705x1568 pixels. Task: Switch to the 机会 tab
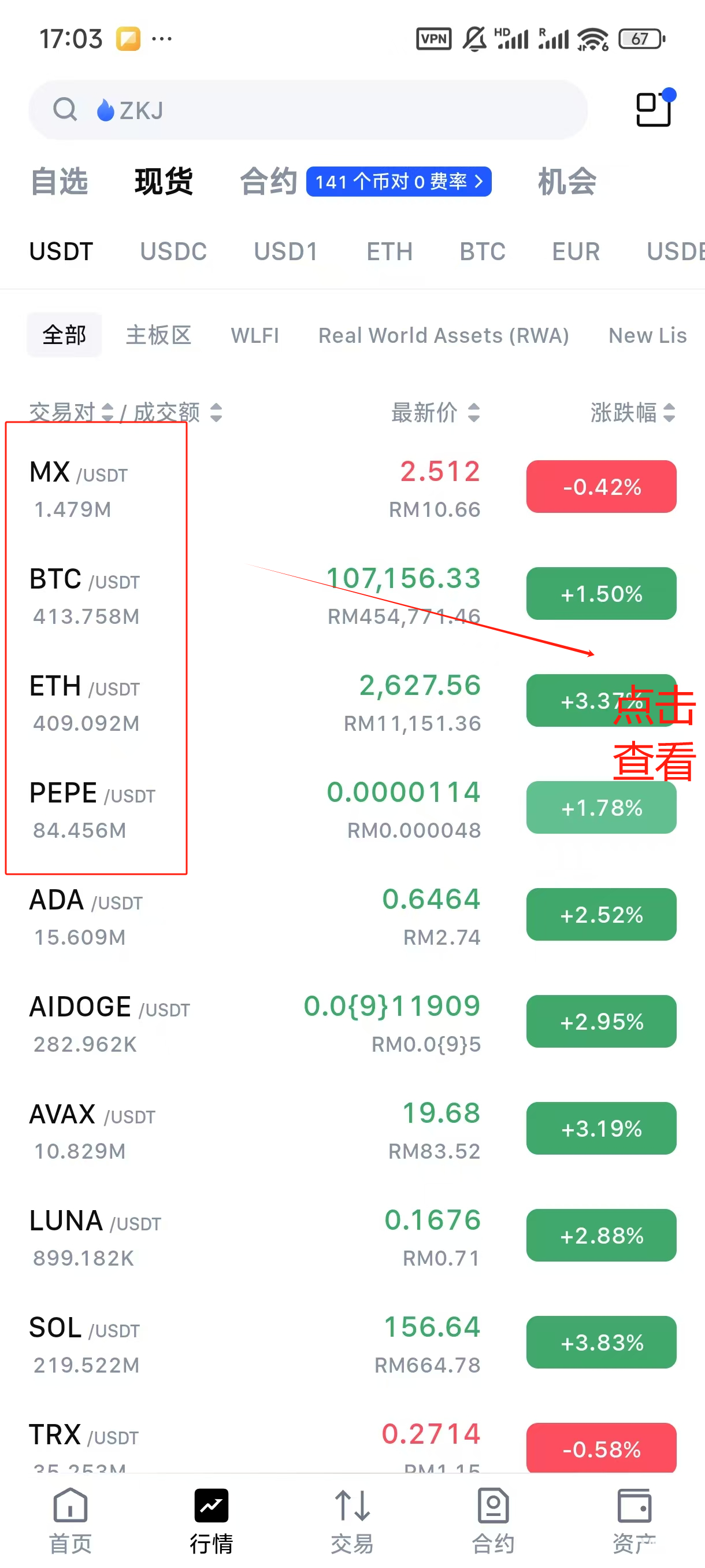(567, 182)
